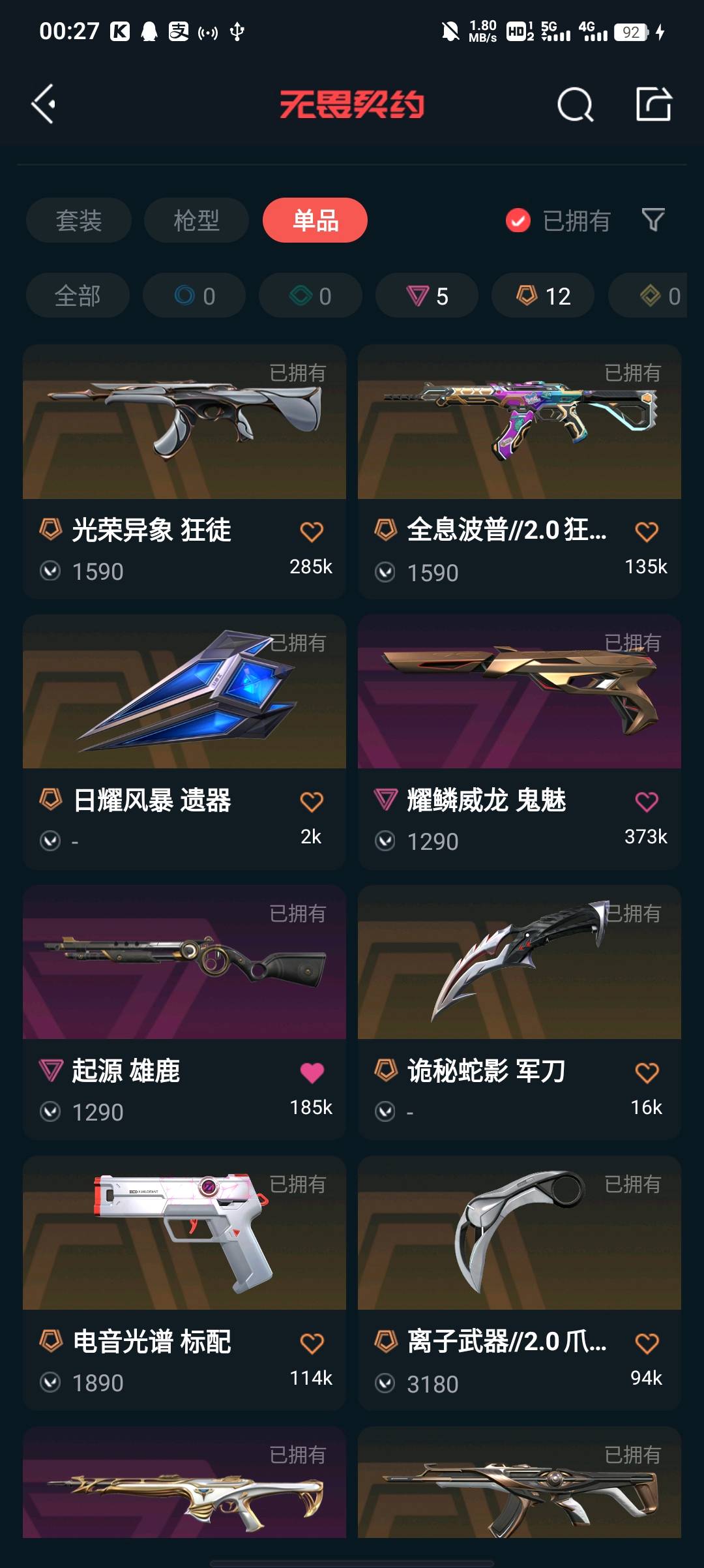
Task: Switch to the 枪型 tab
Action: tap(196, 220)
